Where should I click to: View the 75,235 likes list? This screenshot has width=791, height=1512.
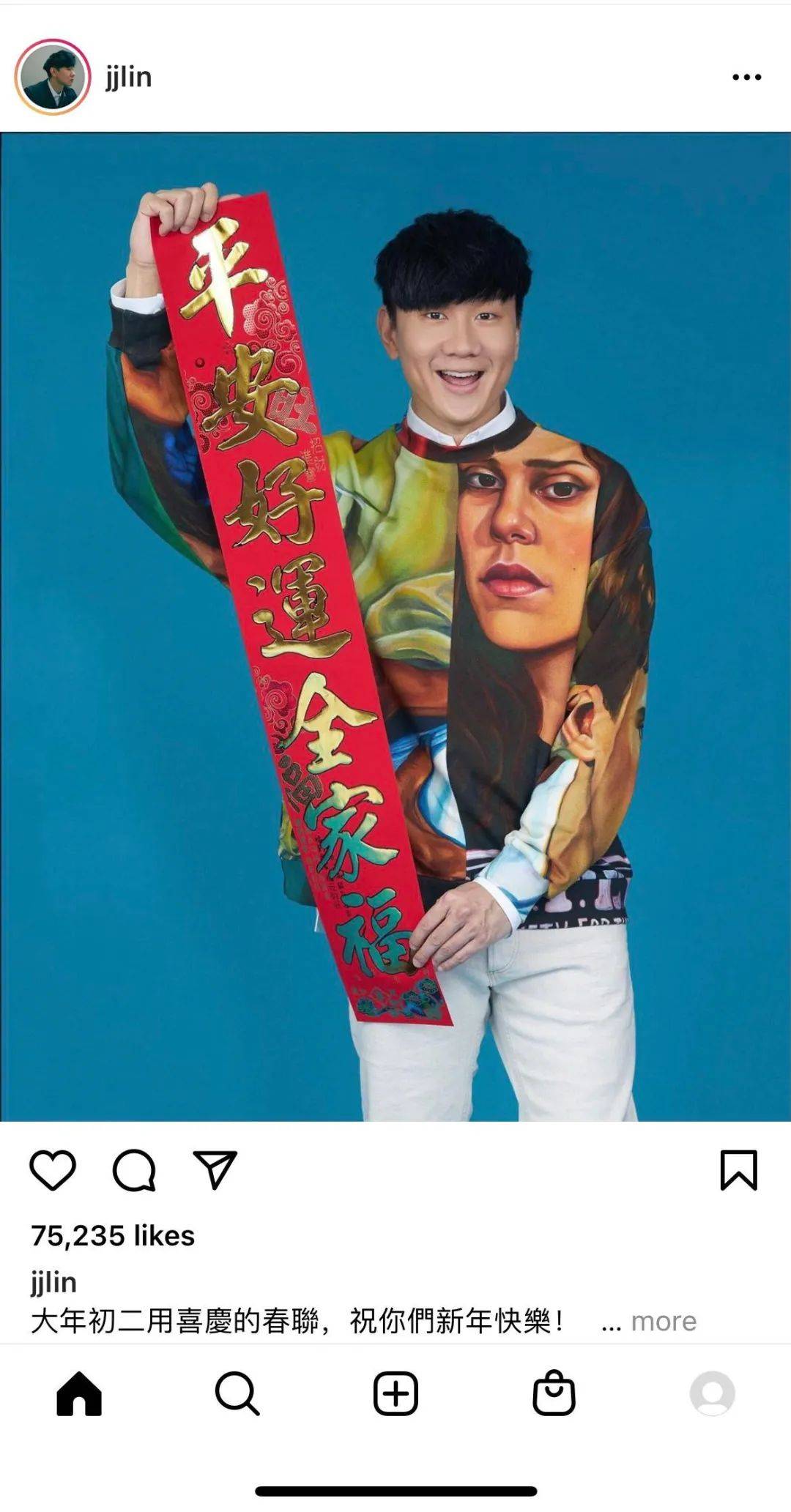113,1237
